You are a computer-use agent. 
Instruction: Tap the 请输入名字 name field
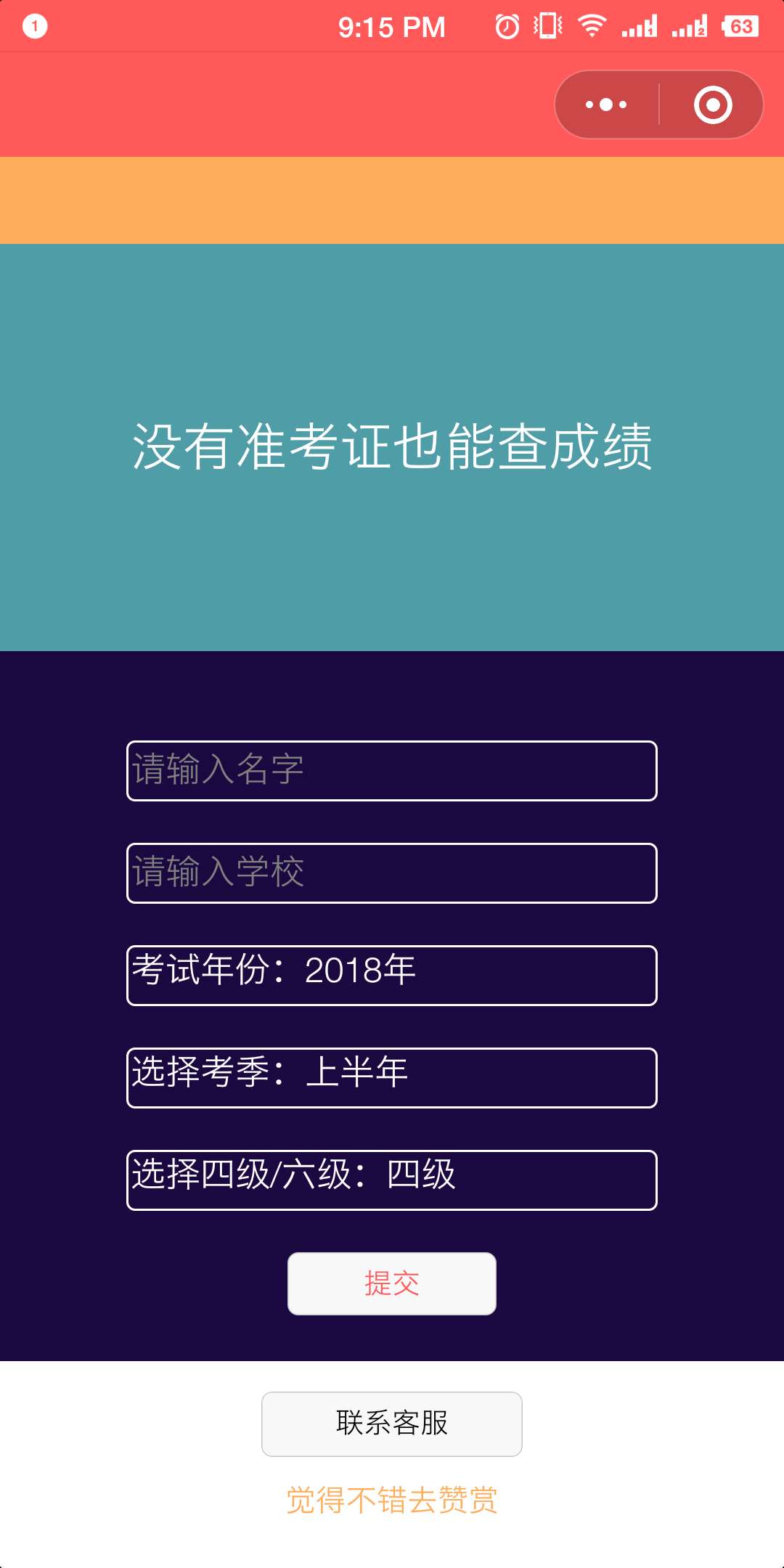392,771
